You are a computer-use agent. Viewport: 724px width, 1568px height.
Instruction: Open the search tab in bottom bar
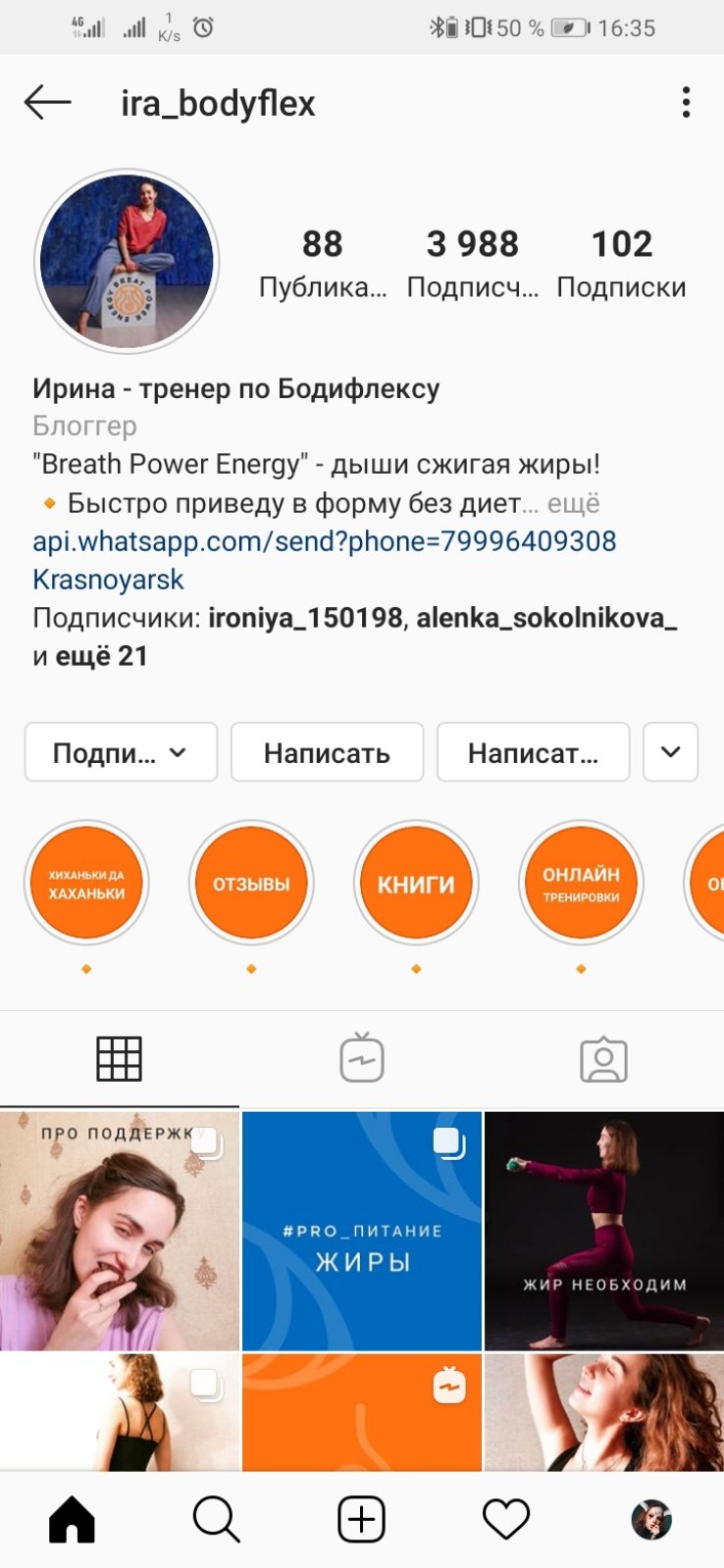tap(216, 1519)
